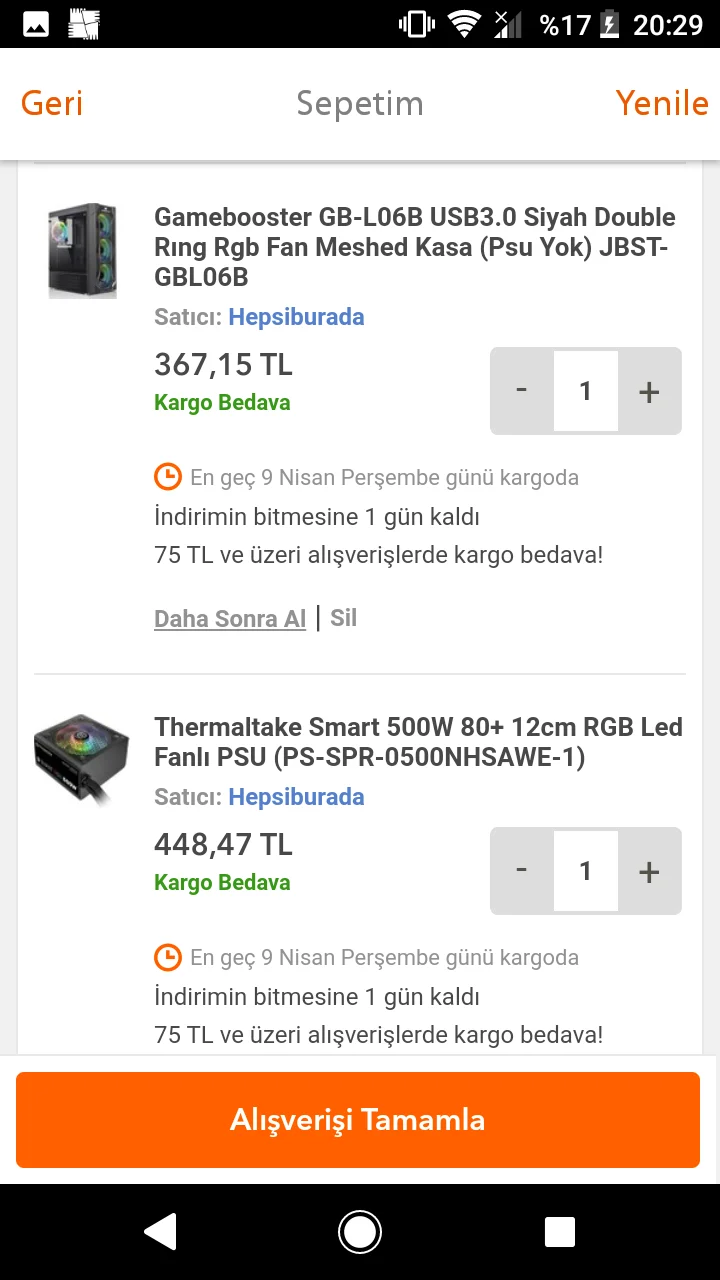Tap Geri to go back
The width and height of the screenshot is (720, 1280).
52,103
